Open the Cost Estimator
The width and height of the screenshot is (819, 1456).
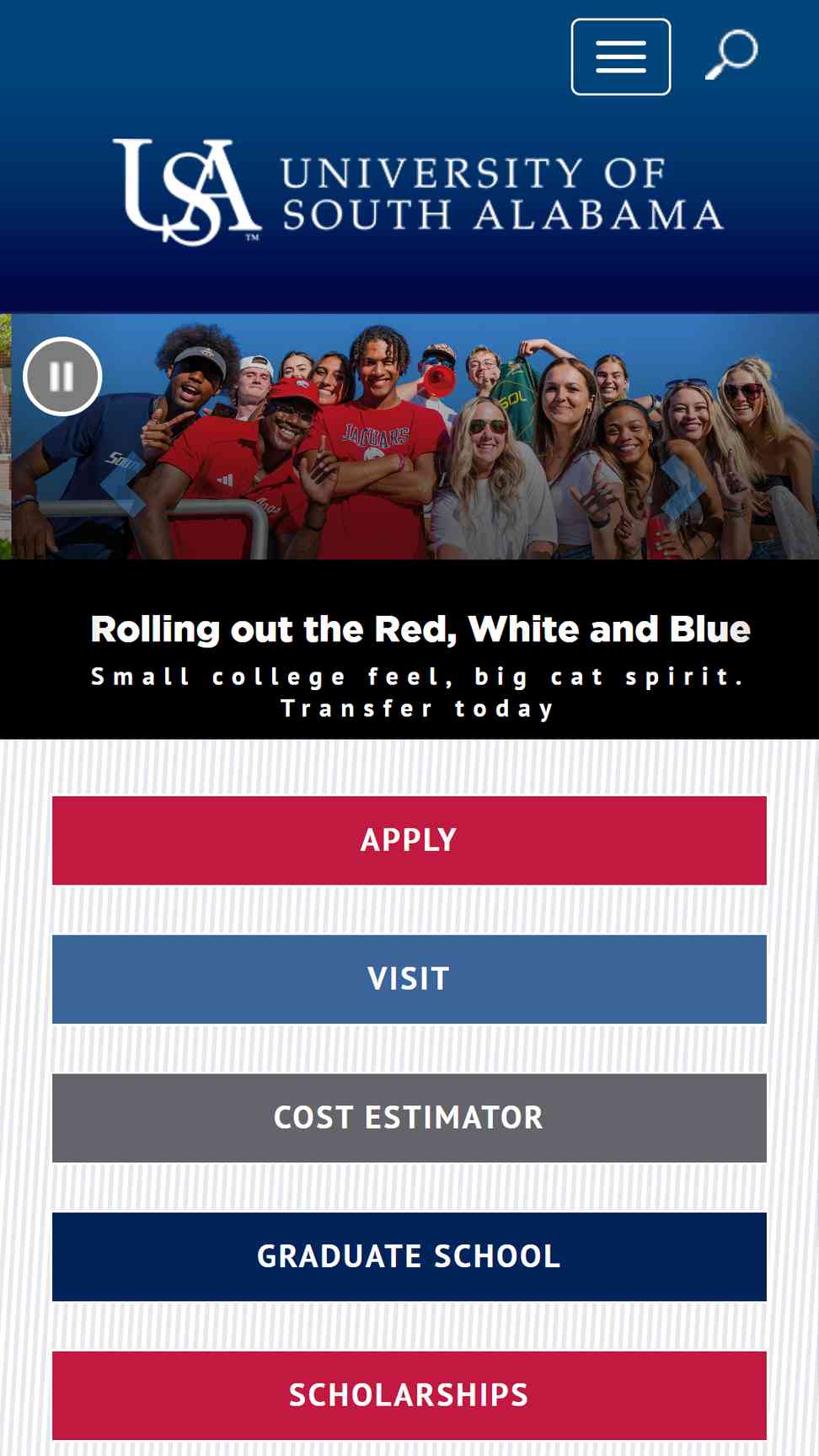click(409, 1118)
